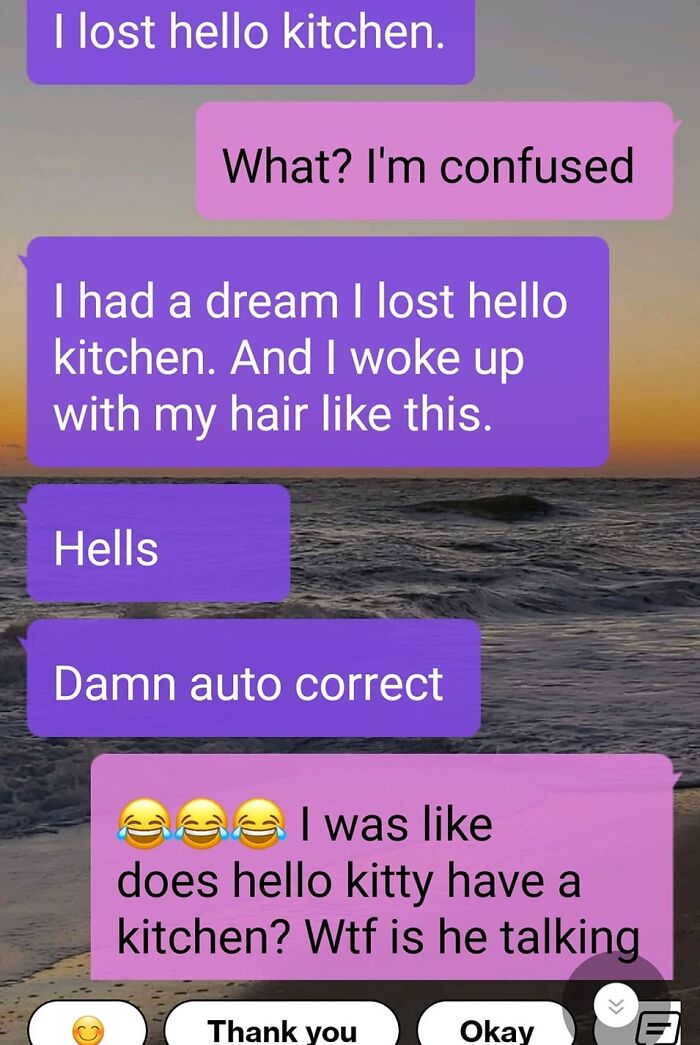
Task: Jump to the latest message
Action: pyautogui.click(x=617, y=1004)
